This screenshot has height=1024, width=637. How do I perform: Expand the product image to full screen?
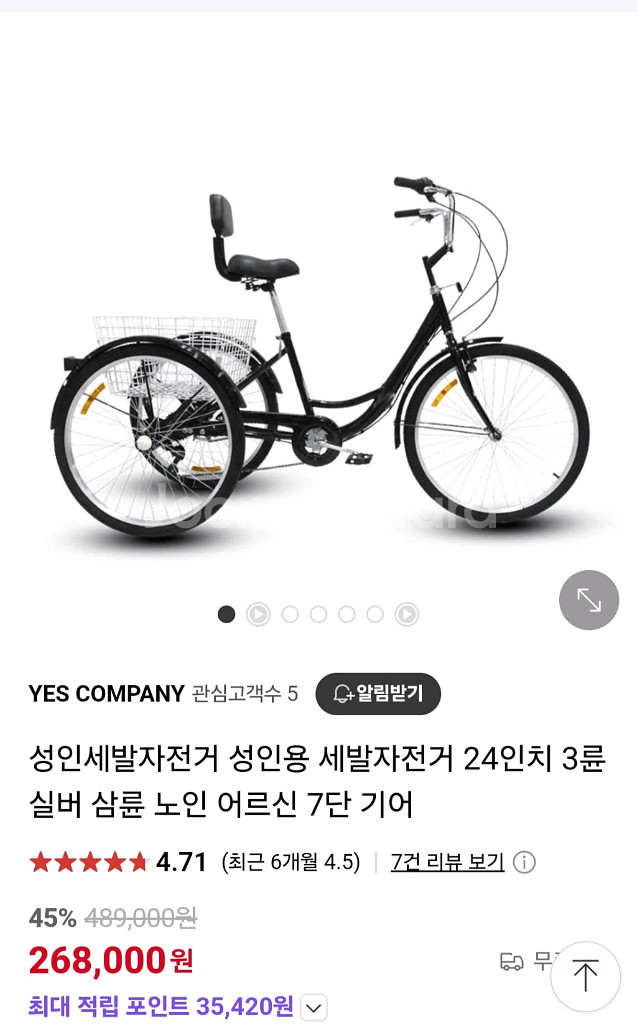(589, 600)
